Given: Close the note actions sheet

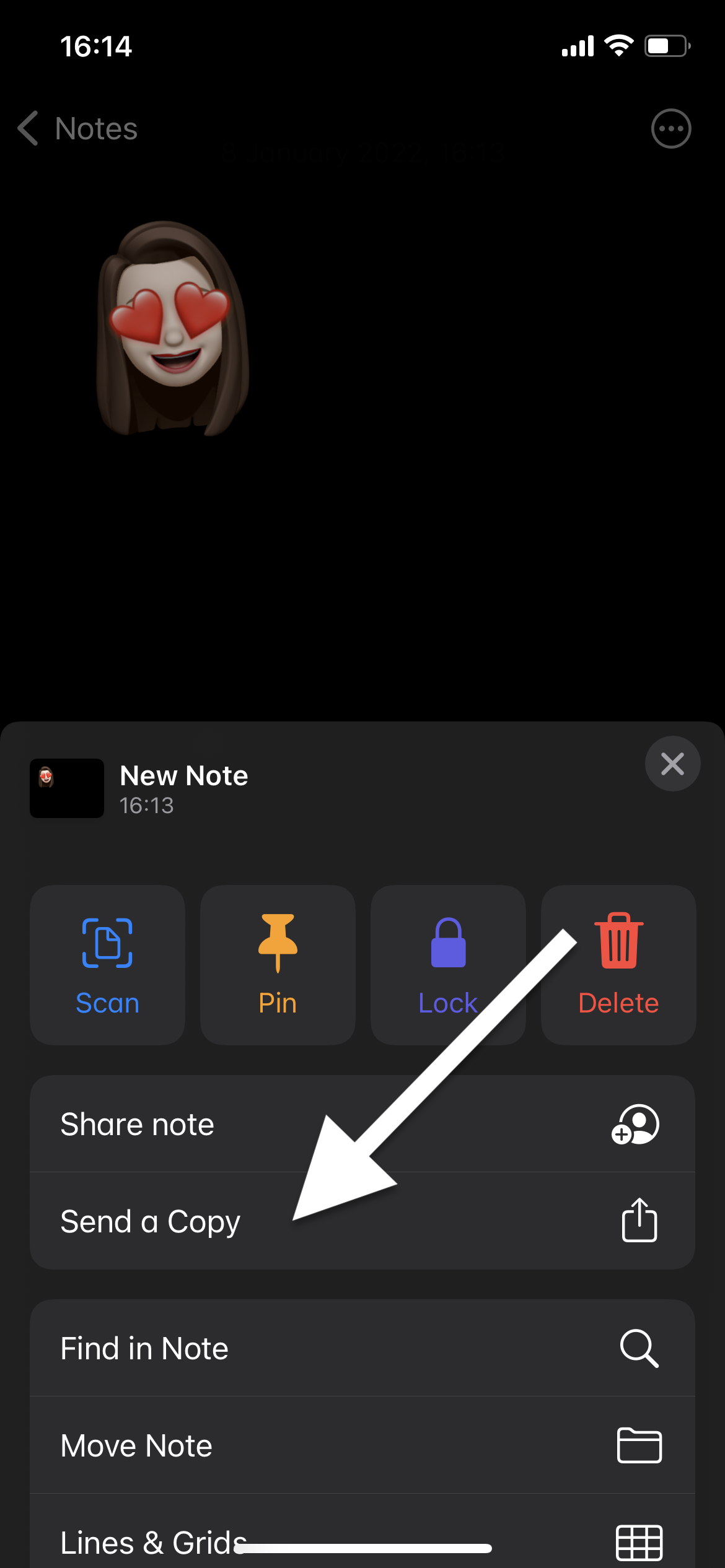Looking at the screenshot, I should [672, 764].
